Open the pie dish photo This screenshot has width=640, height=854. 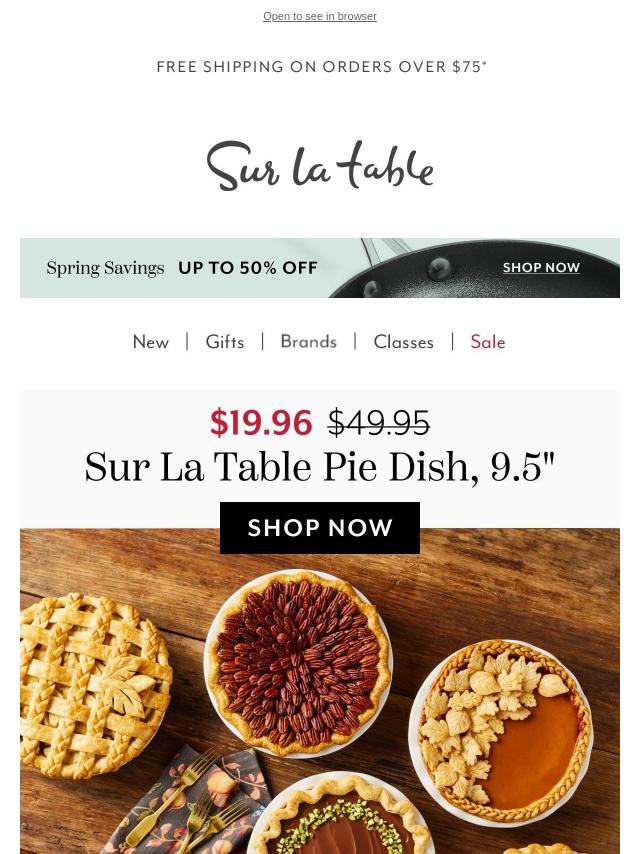320,700
